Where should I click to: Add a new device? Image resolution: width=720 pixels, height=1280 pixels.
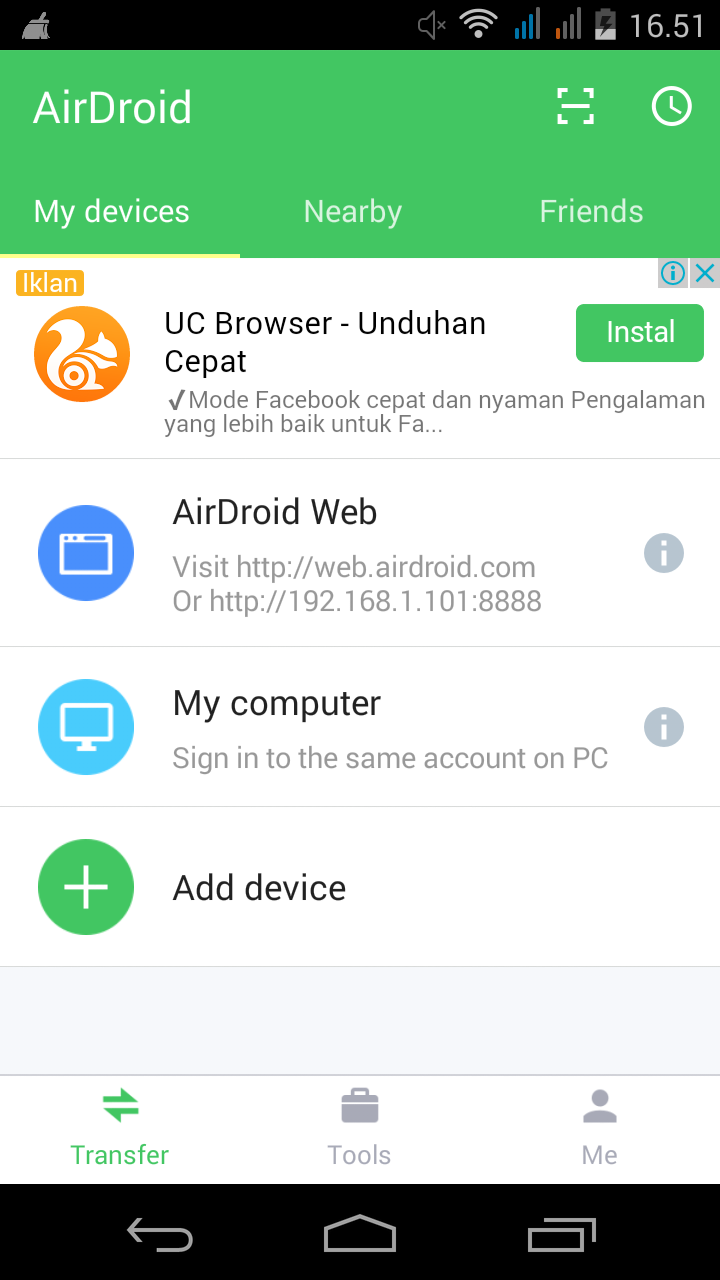(x=260, y=887)
